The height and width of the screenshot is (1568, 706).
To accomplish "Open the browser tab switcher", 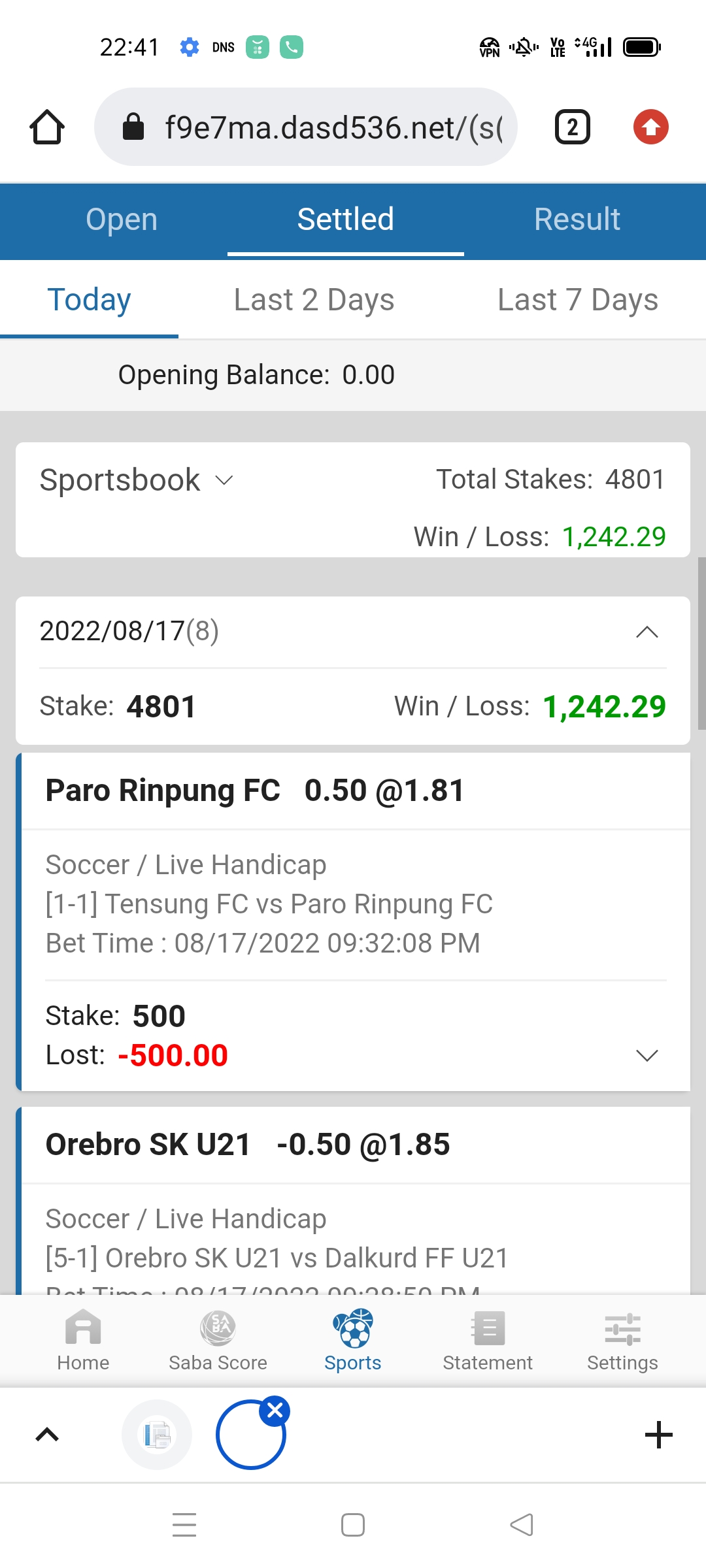I will [572, 127].
